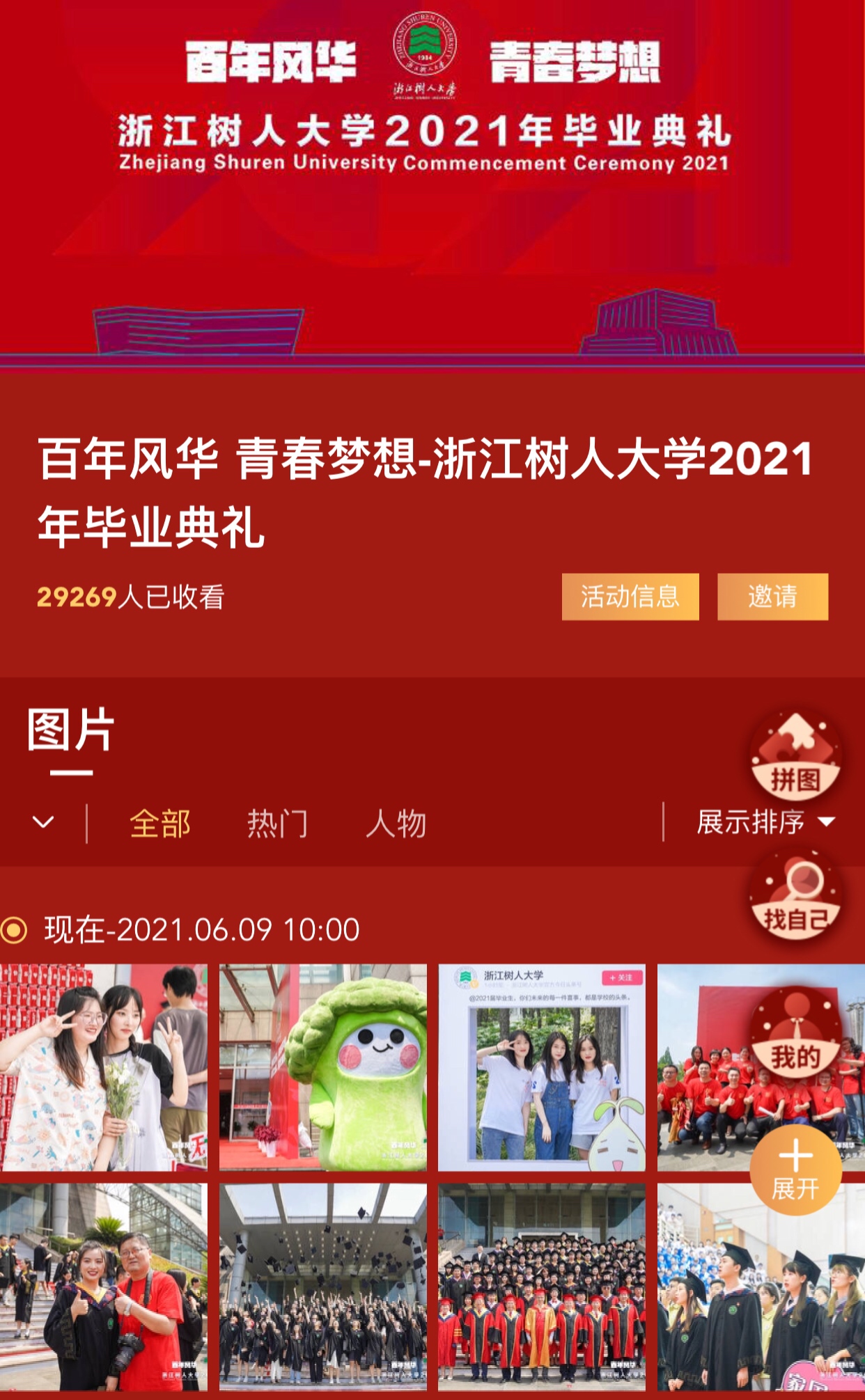Open 活动信息 event info

point(630,597)
